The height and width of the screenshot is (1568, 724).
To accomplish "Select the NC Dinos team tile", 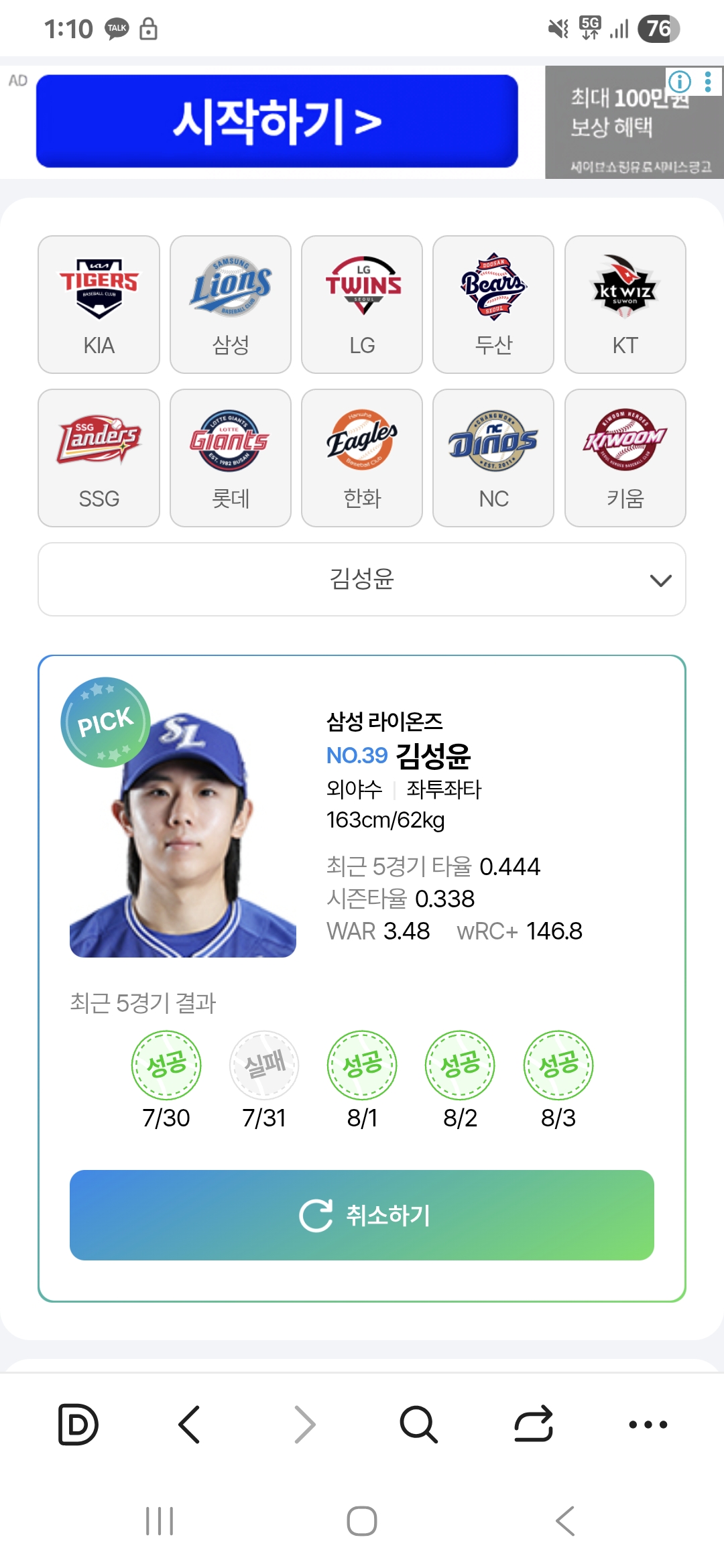I will coord(493,458).
